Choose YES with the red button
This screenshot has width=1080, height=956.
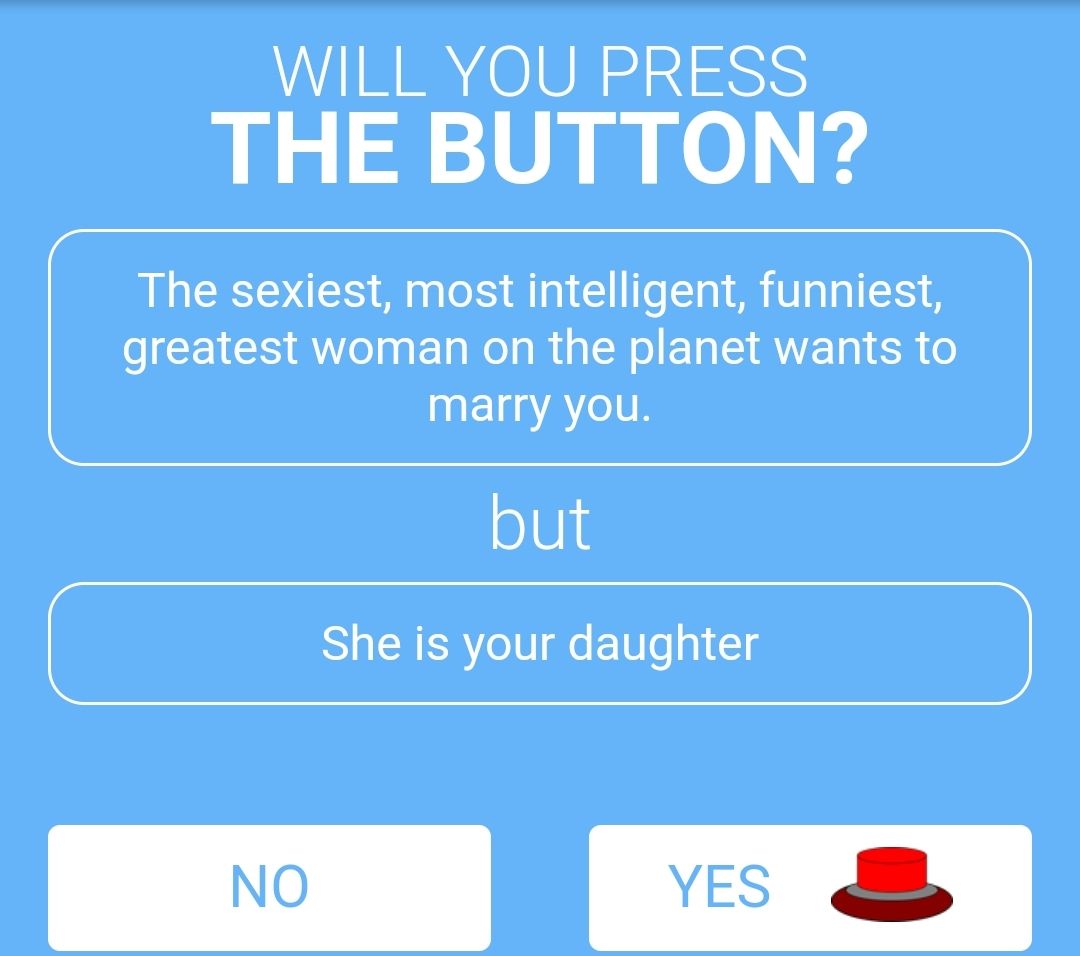tap(809, 886)
